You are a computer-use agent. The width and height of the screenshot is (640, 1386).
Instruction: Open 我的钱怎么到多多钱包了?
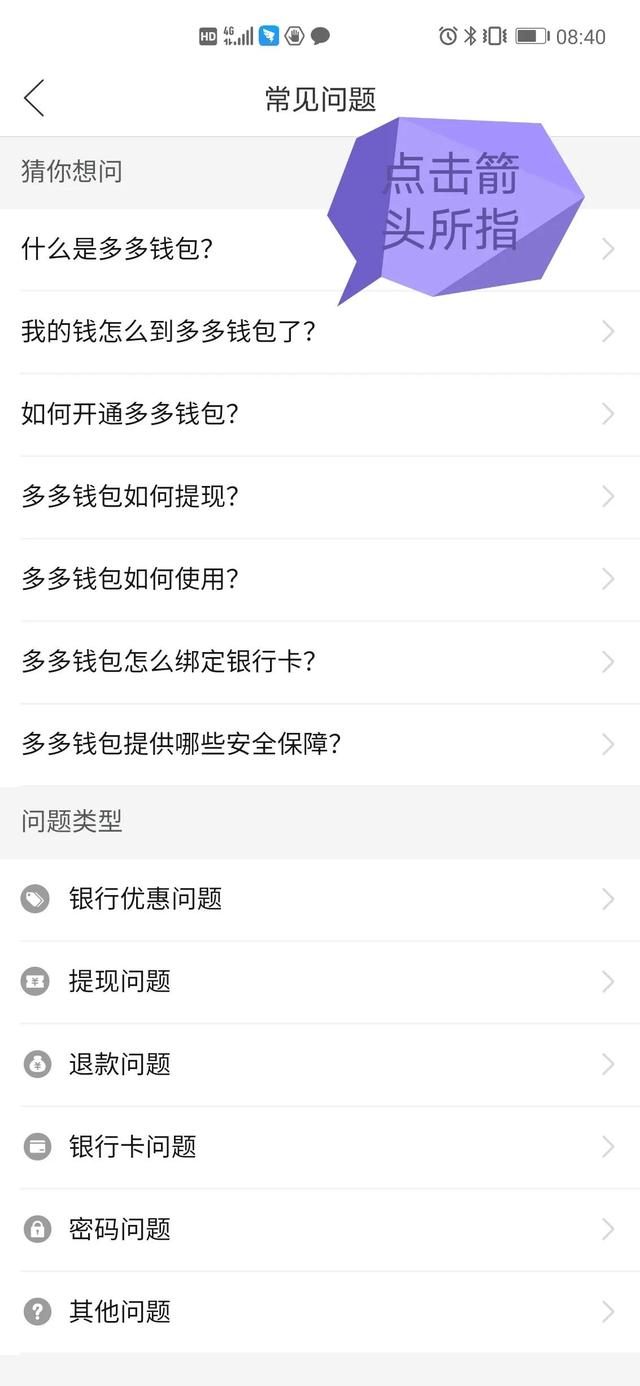tap(320, 332)
